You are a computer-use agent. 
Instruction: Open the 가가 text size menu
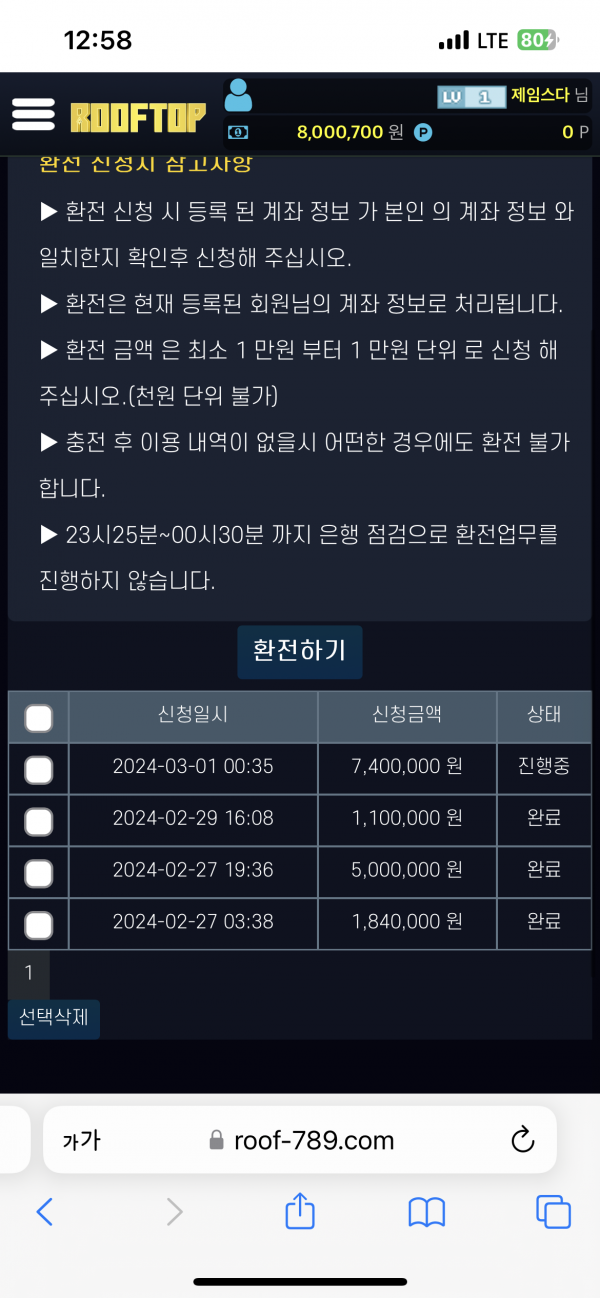[82, 1140]
